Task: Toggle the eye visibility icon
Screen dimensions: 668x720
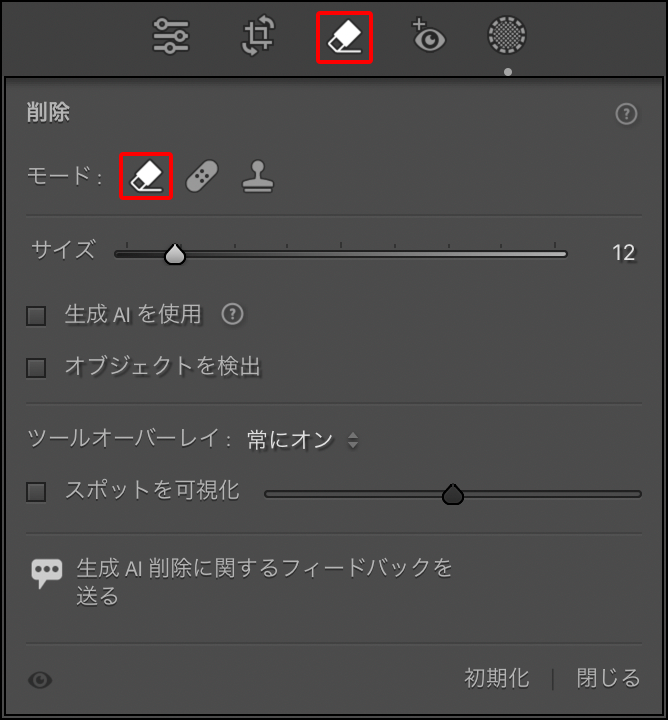Action: 40,680
